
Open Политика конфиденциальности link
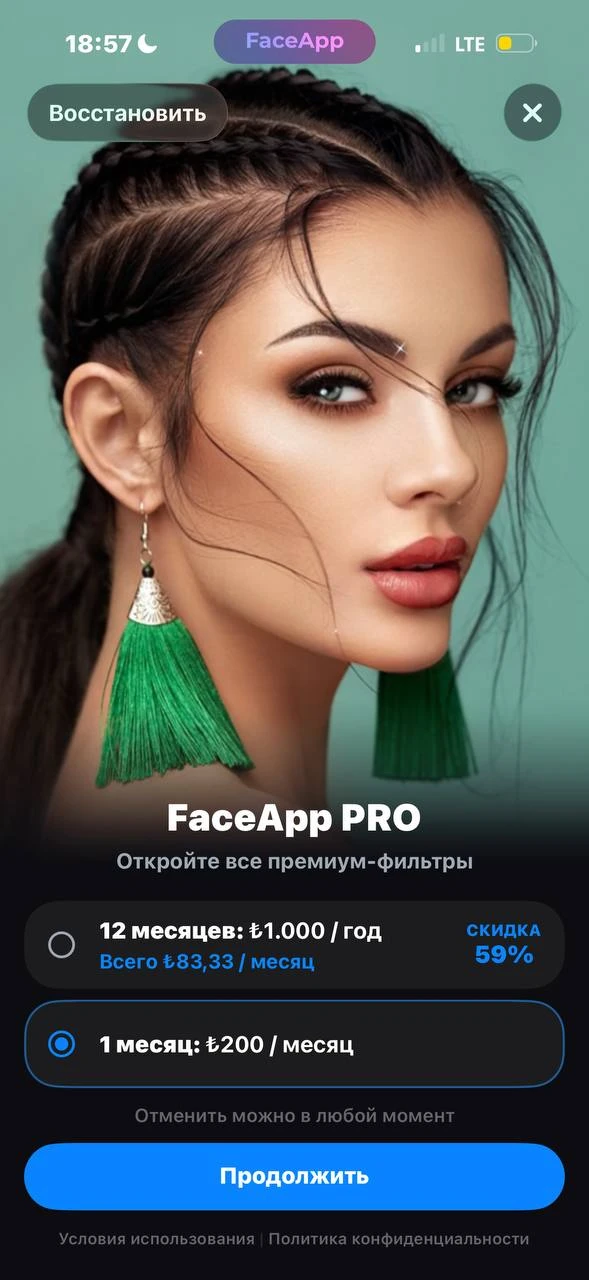[x=398, y=1239]
